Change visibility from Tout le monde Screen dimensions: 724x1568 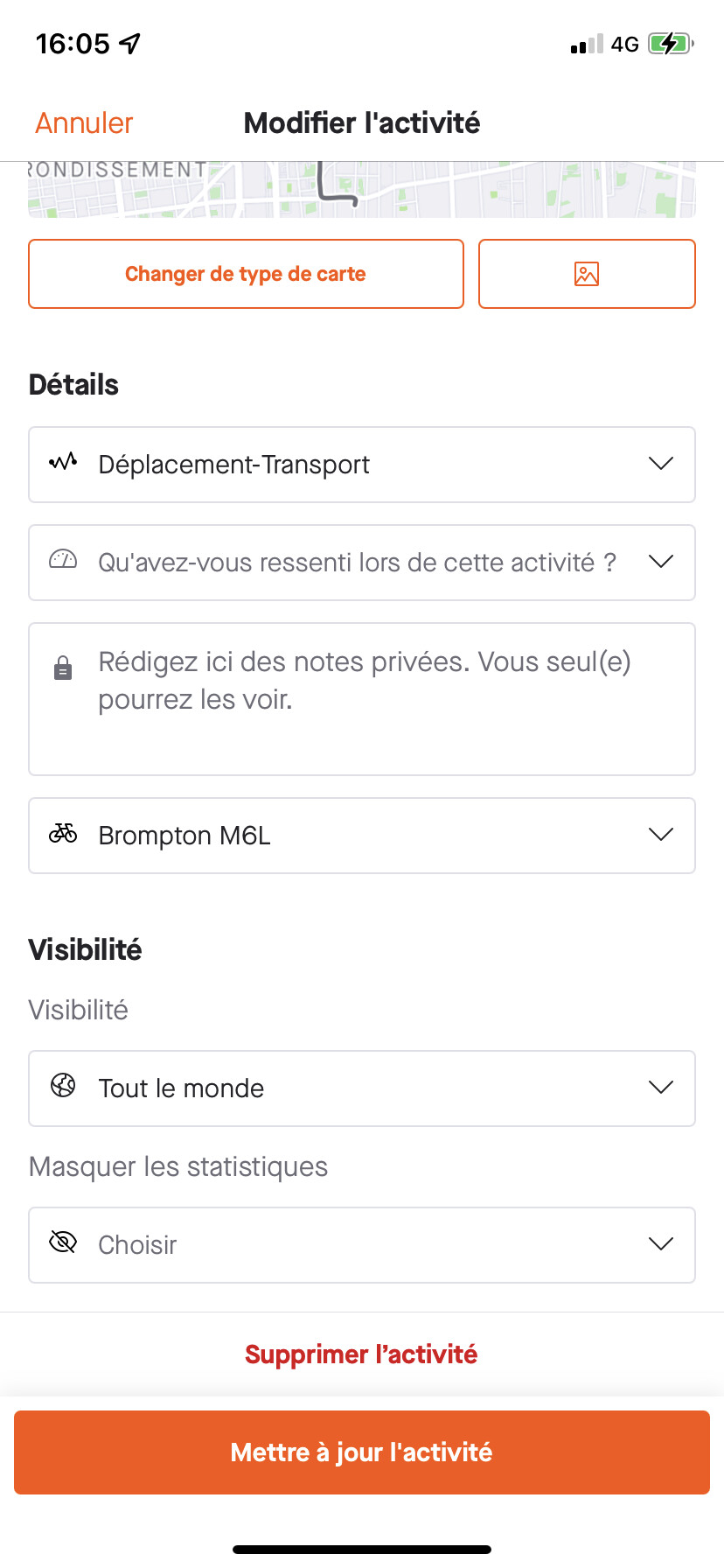click(x=362, y=1088)
